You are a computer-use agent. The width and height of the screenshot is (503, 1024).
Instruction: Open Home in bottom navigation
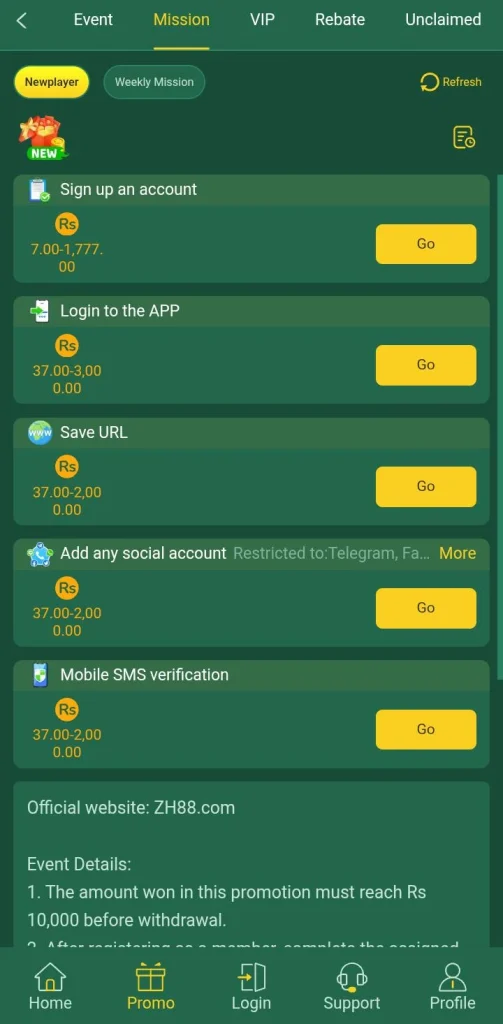[x=50, y=986]
